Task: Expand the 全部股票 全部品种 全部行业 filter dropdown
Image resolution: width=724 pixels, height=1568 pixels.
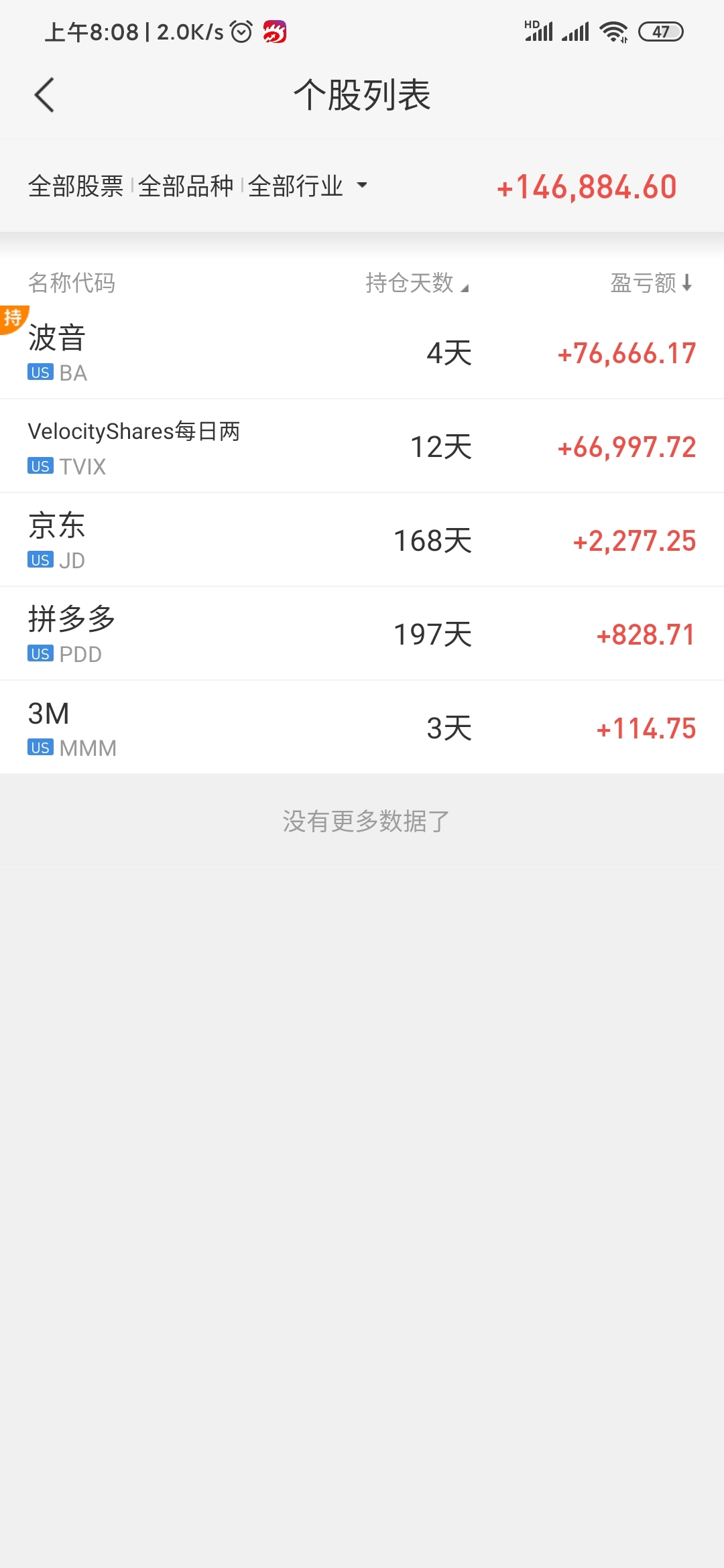Action: pos(198,186)
